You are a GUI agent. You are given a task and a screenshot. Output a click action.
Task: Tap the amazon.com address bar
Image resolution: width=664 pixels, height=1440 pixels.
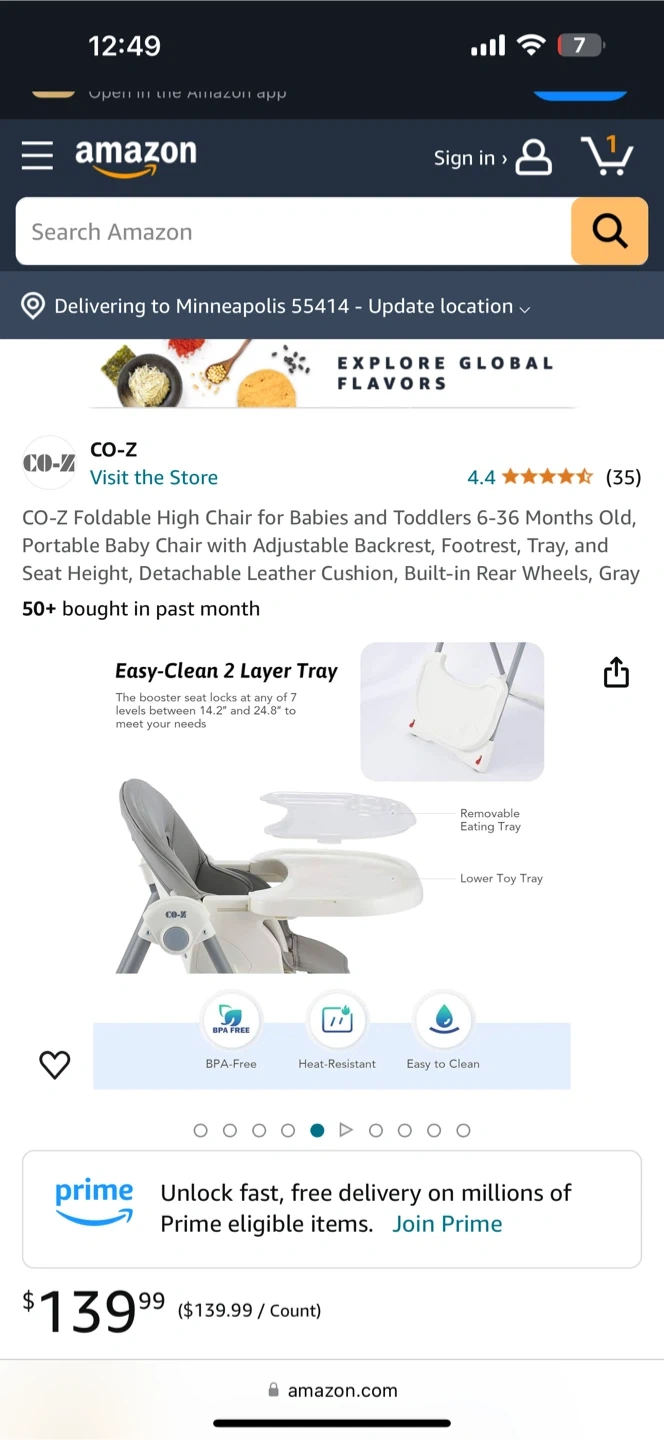click(332, 1390)
